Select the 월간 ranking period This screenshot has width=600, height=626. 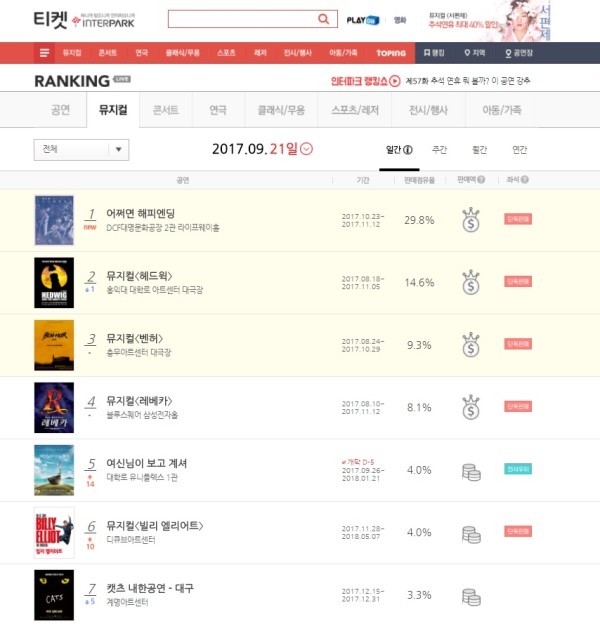479,150
